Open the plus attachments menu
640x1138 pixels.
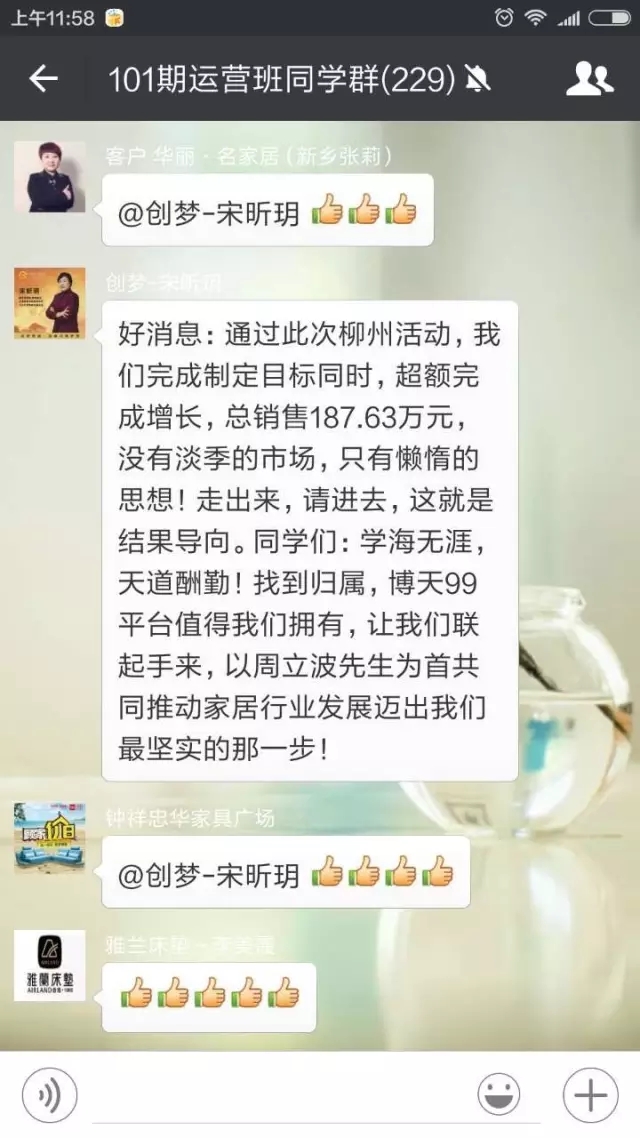tap(590, 1096)
